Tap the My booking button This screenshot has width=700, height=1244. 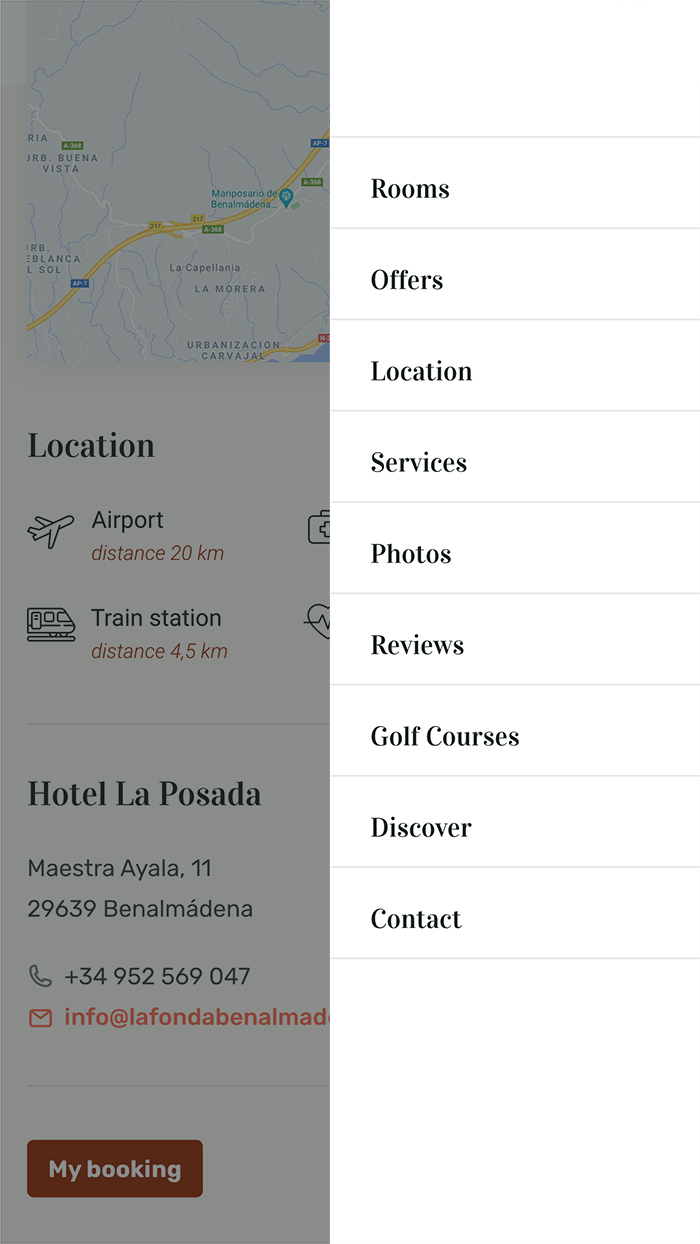[115, 1169]
